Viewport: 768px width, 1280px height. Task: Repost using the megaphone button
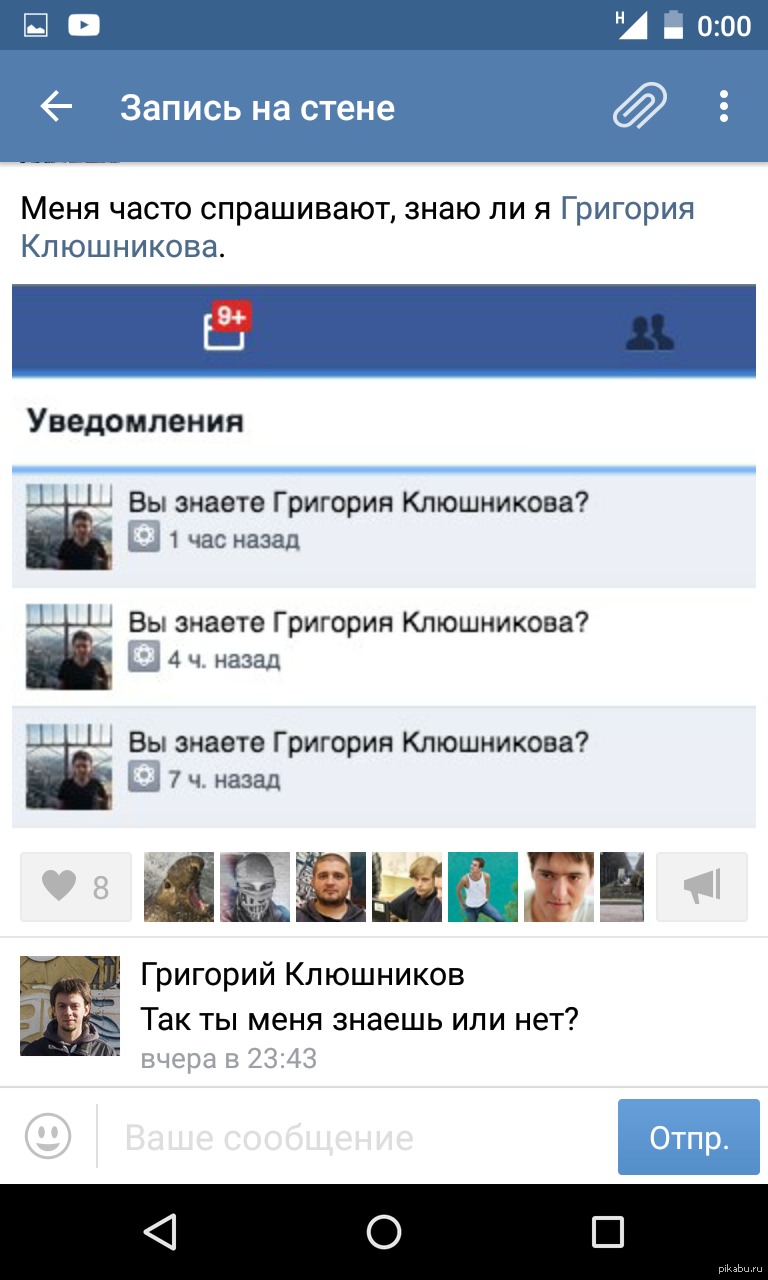(x=702, y=887)
